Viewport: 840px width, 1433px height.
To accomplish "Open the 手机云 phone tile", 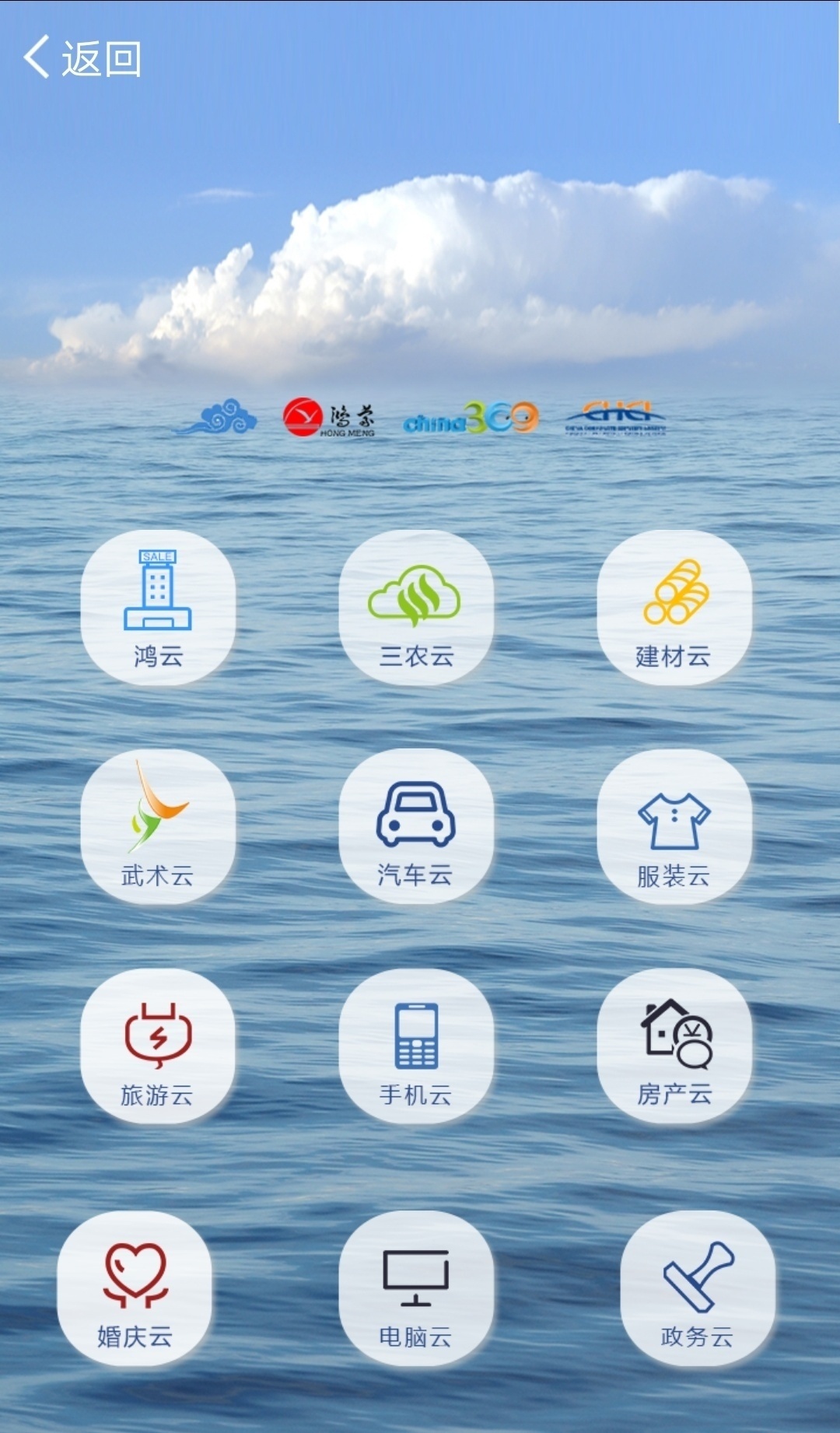I will coord(416,1046).
